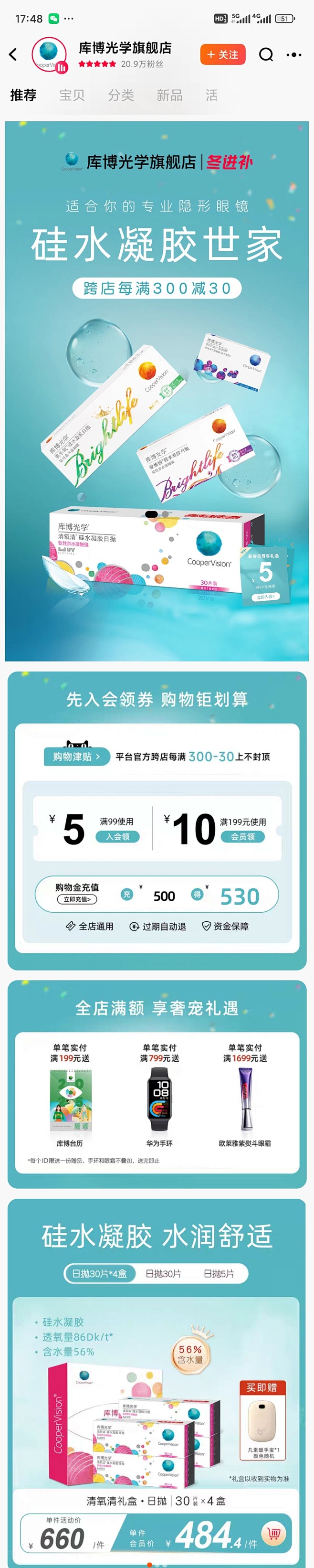314x1568 pixels.
Task: Follow the store with 关注 button
Action: click(x=223, y=55)
